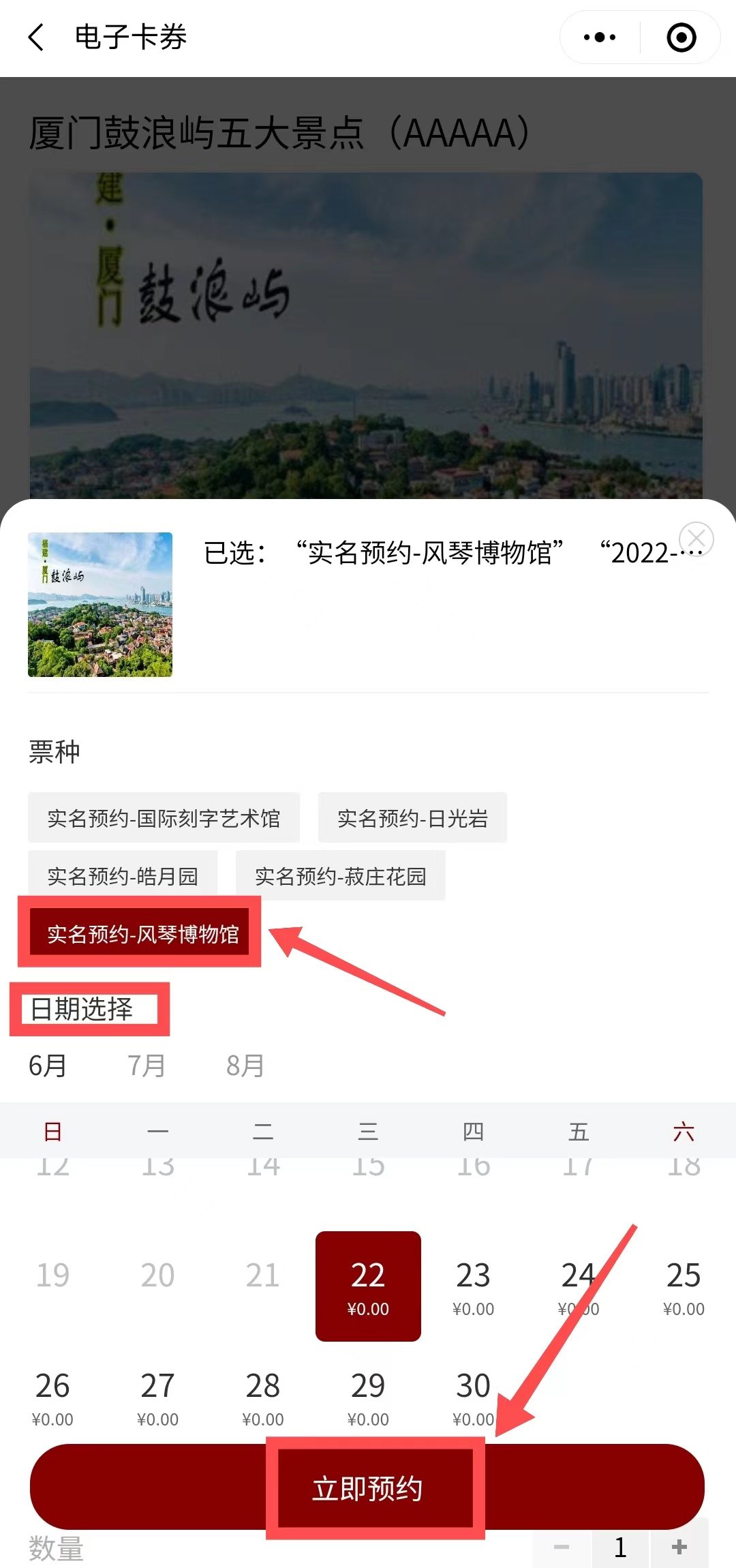Select ticket type 实名预约-国际刻字艺术馆
The image size is (736, 1568).
pos(164,818)
